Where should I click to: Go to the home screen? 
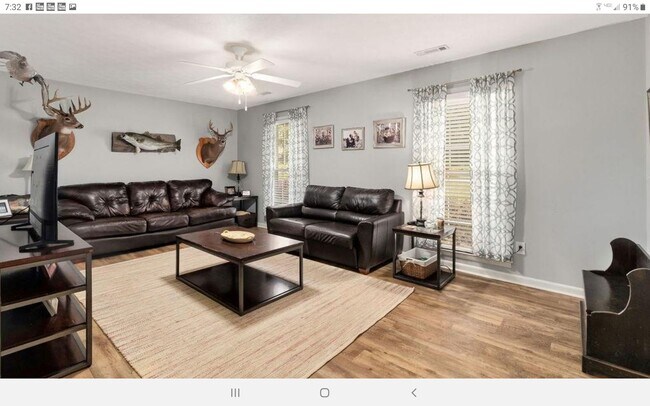[325, 393]
